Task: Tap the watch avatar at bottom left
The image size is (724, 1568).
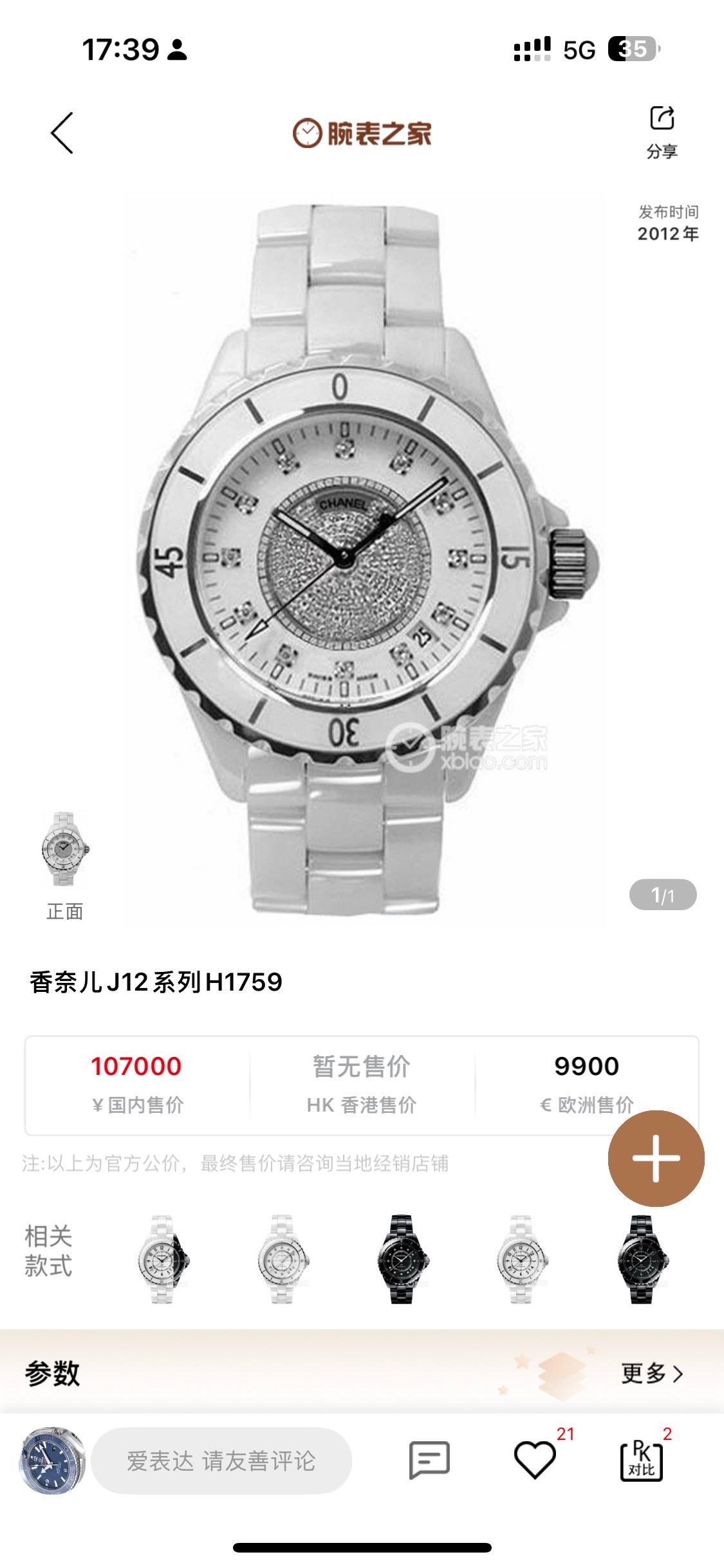Action: coord(53,1461)
